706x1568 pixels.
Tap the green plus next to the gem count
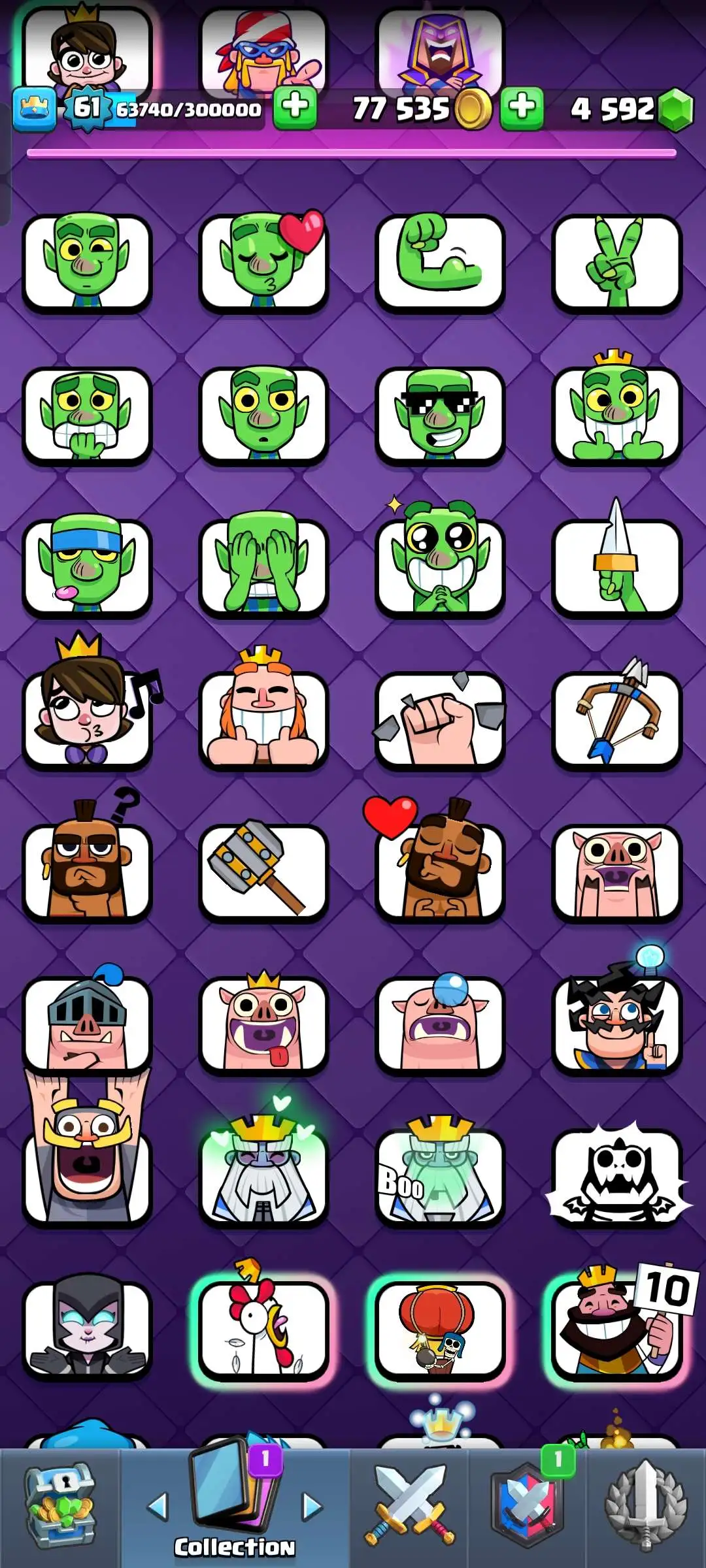[522, 107]
